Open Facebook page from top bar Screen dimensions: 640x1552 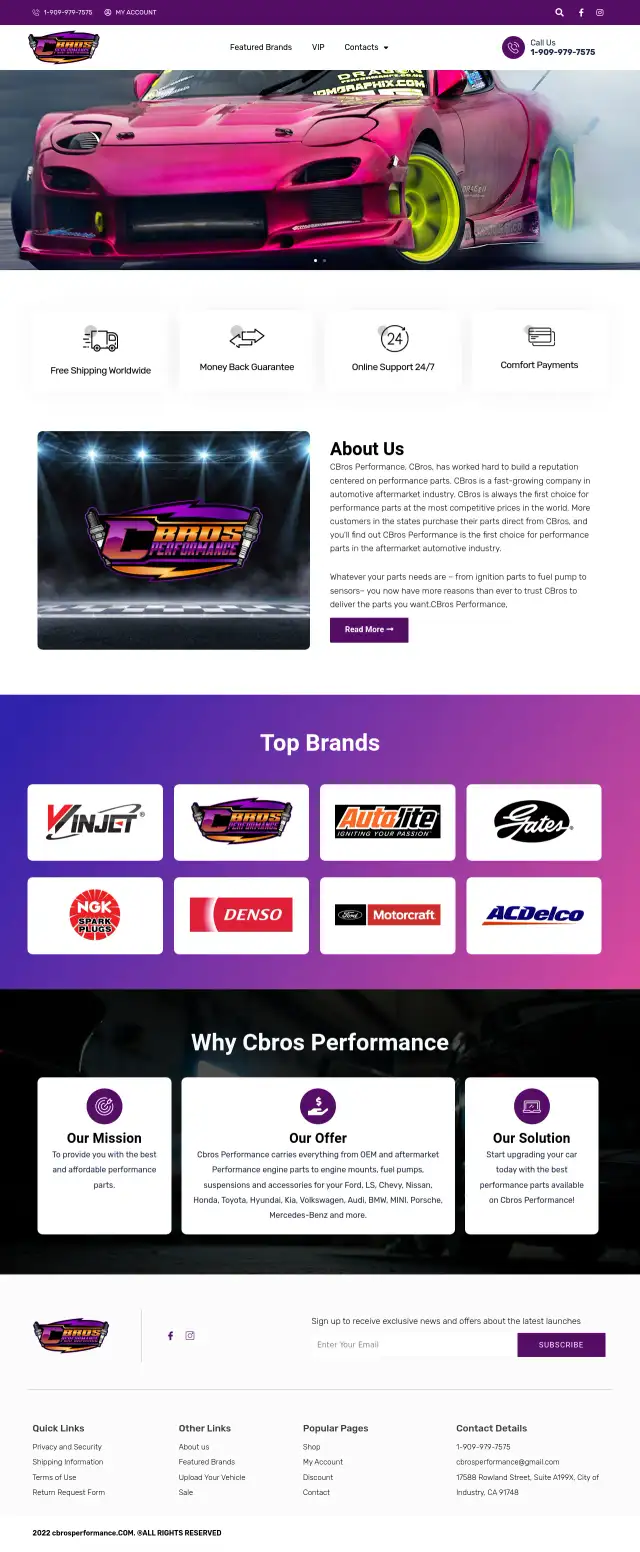pos(581,13)
